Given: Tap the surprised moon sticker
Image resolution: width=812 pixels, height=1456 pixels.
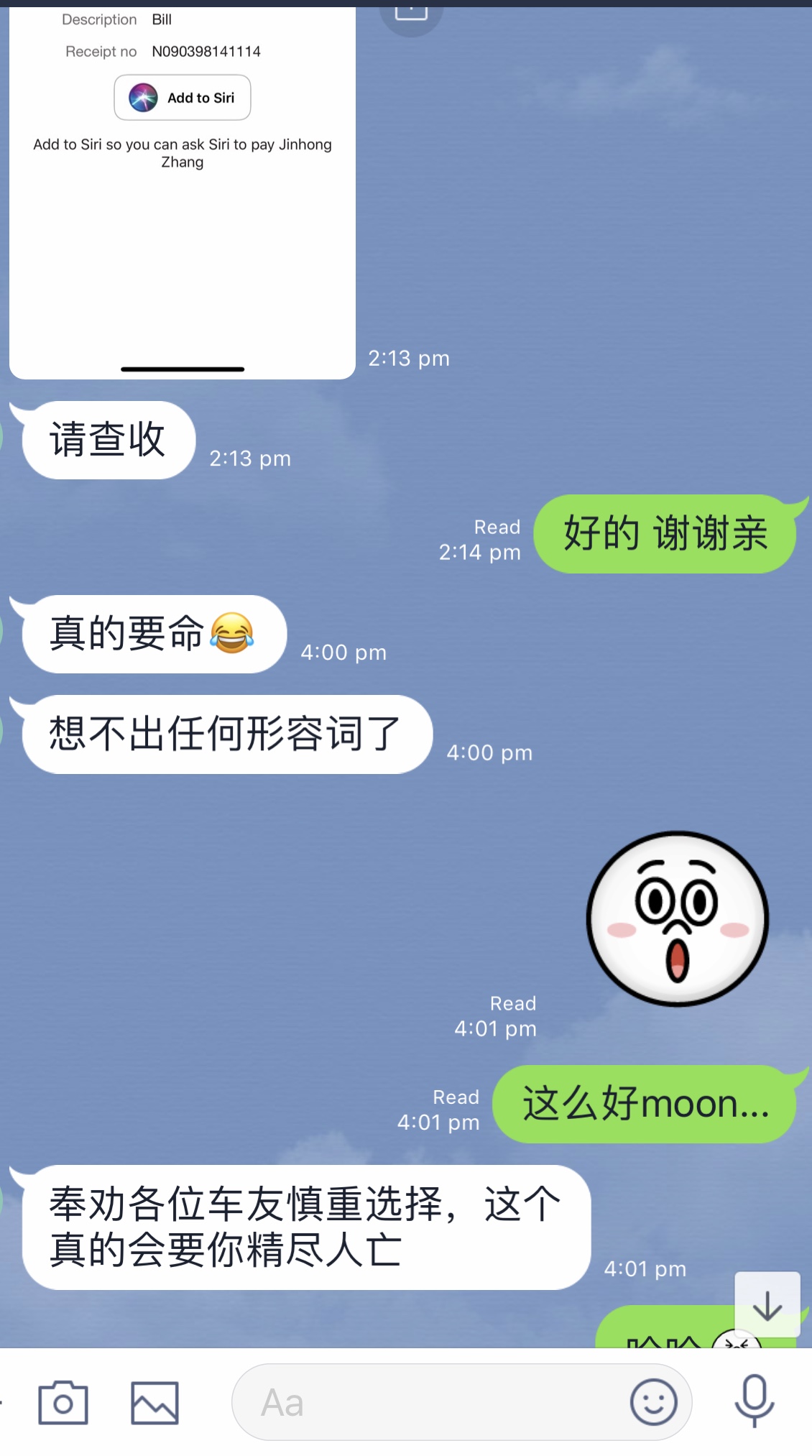Looking at the screenshot, I should click(x=678, y=918).
